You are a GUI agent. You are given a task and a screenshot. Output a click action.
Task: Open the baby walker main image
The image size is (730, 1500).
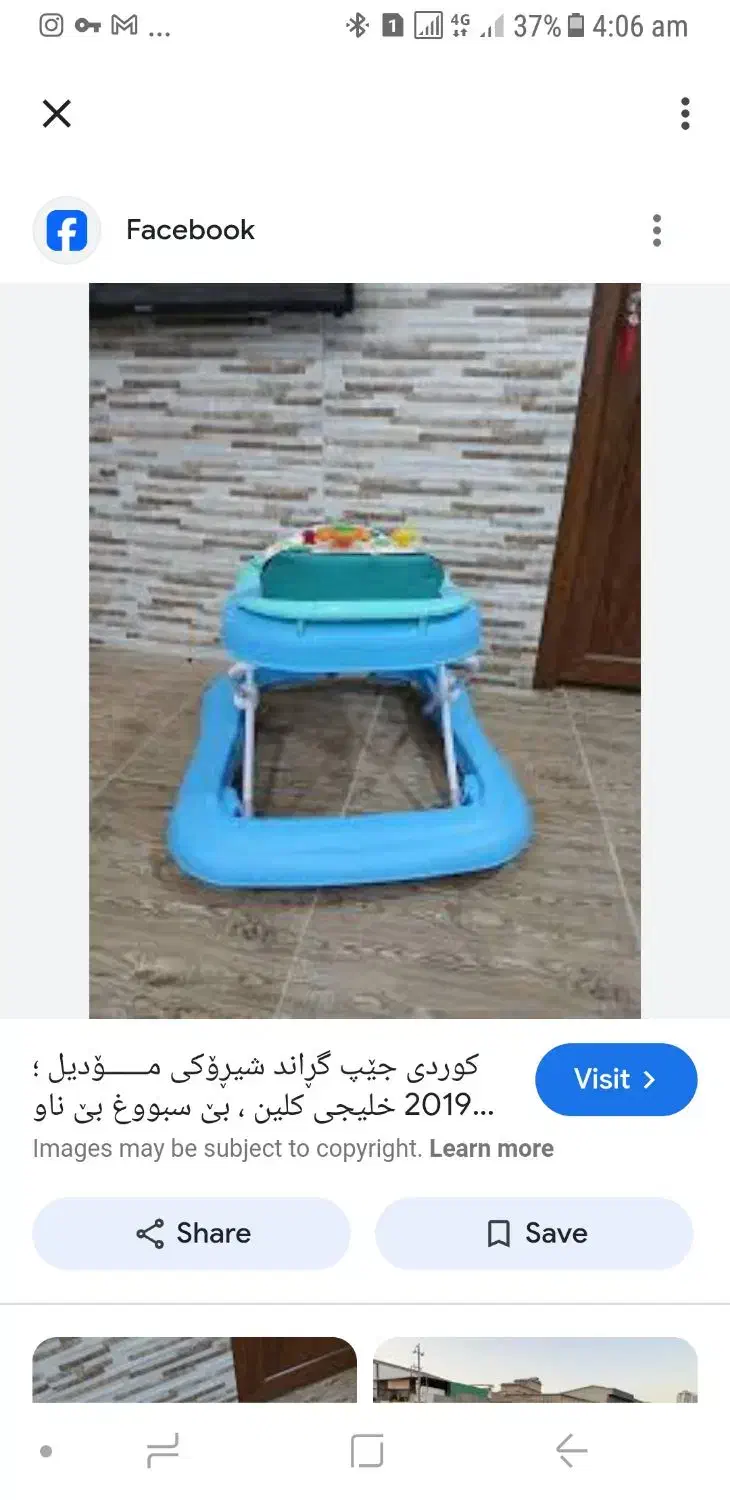[364, 650]
